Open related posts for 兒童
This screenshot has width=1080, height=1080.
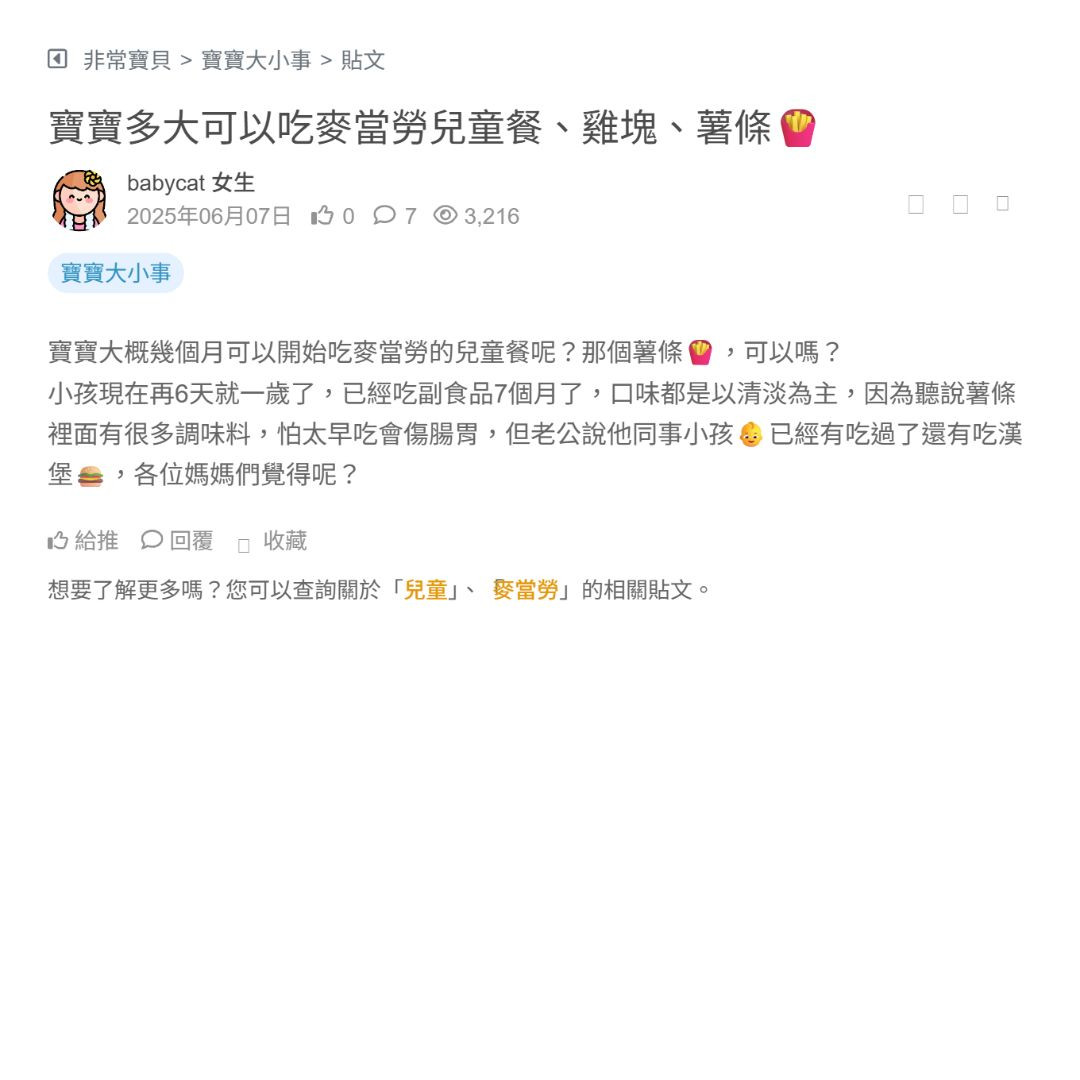(x=425, y=590)
